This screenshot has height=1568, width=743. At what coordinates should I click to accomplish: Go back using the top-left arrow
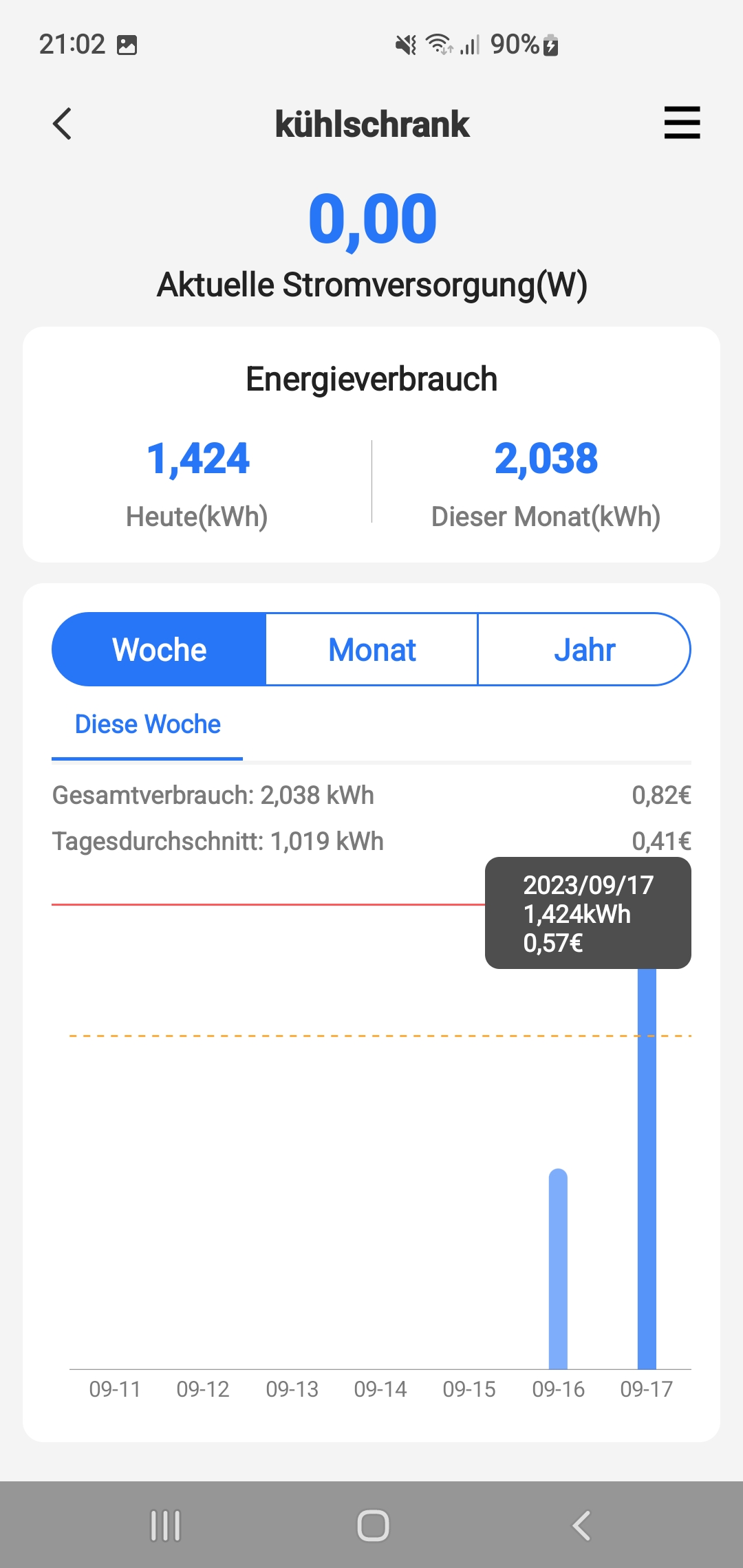tap(62, 124)
